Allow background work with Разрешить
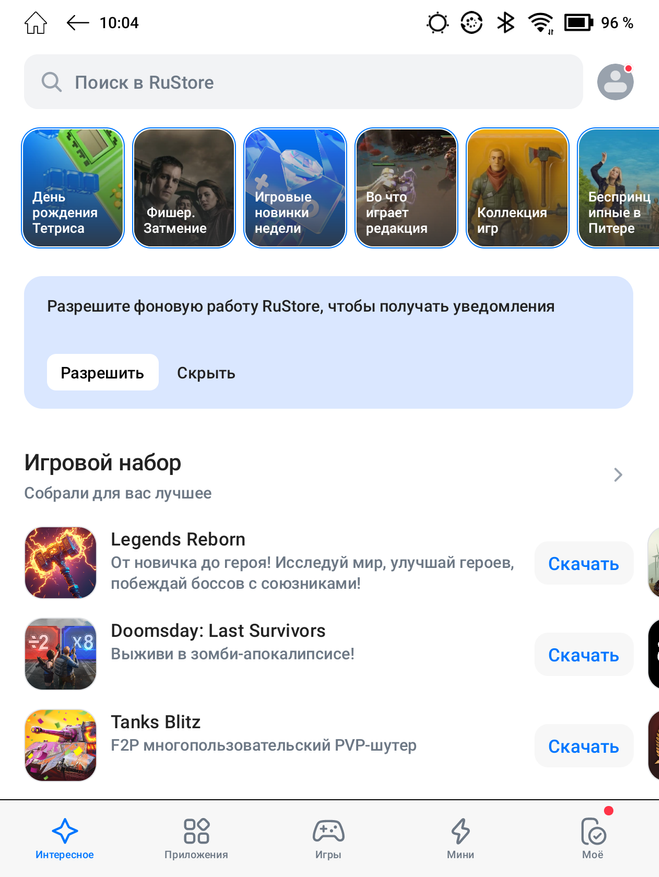 click(102, 372)
